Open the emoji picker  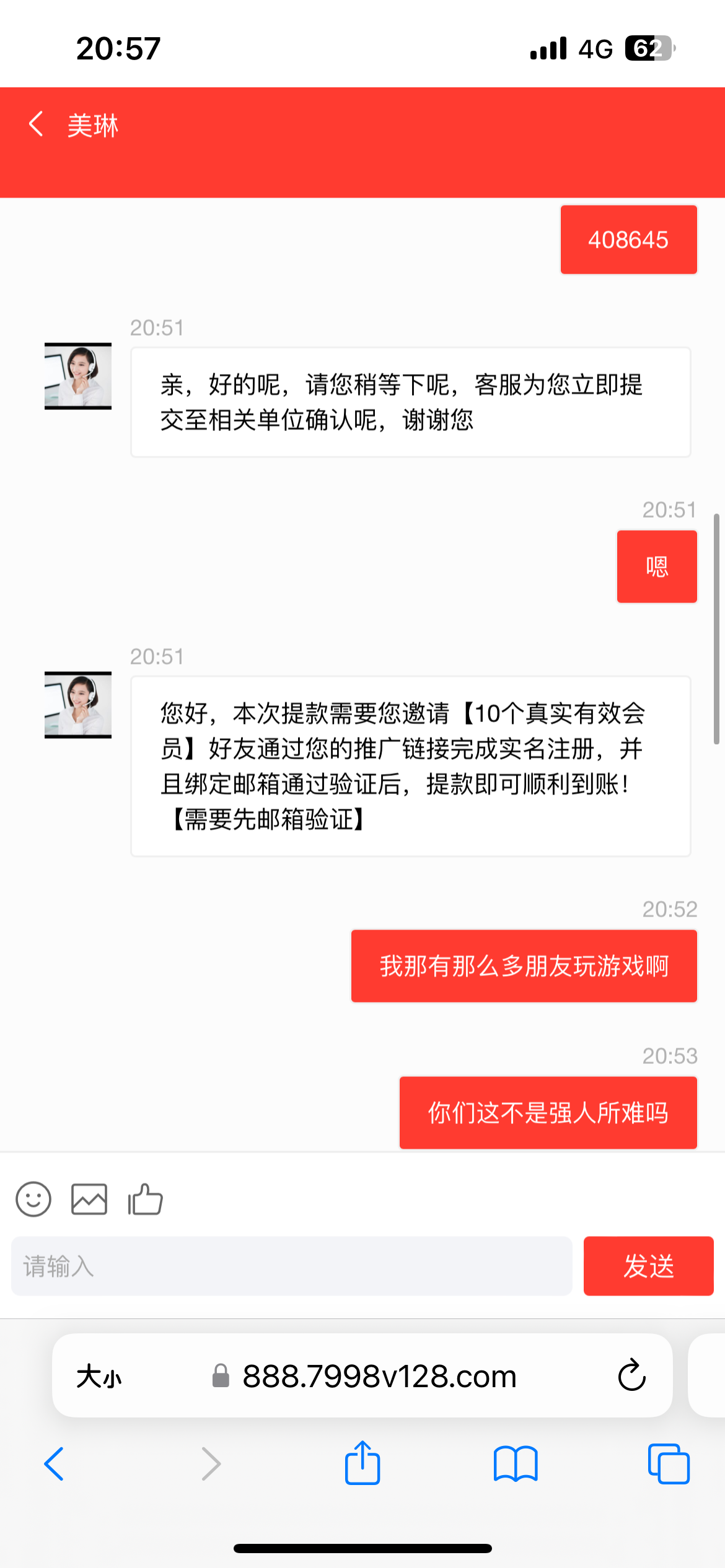coord(33,1200)
